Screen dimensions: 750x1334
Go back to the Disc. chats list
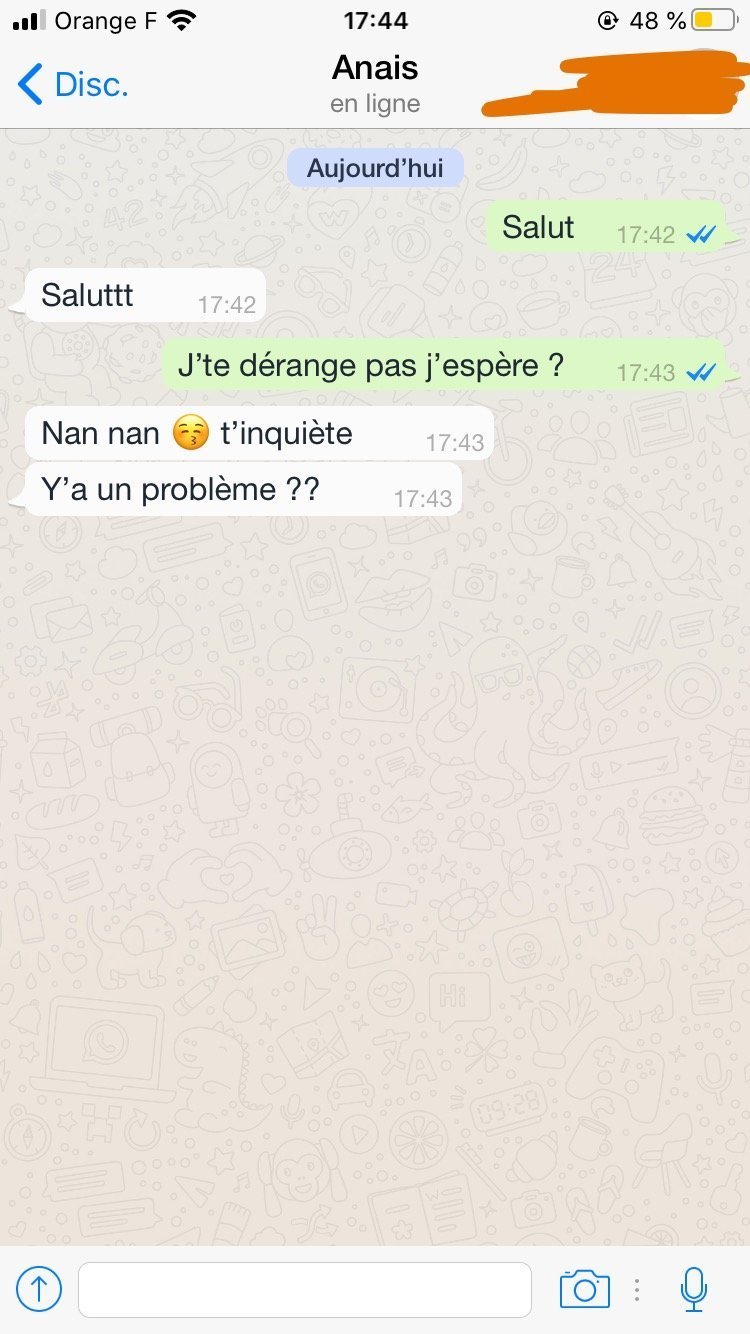[x=73, y=84]
